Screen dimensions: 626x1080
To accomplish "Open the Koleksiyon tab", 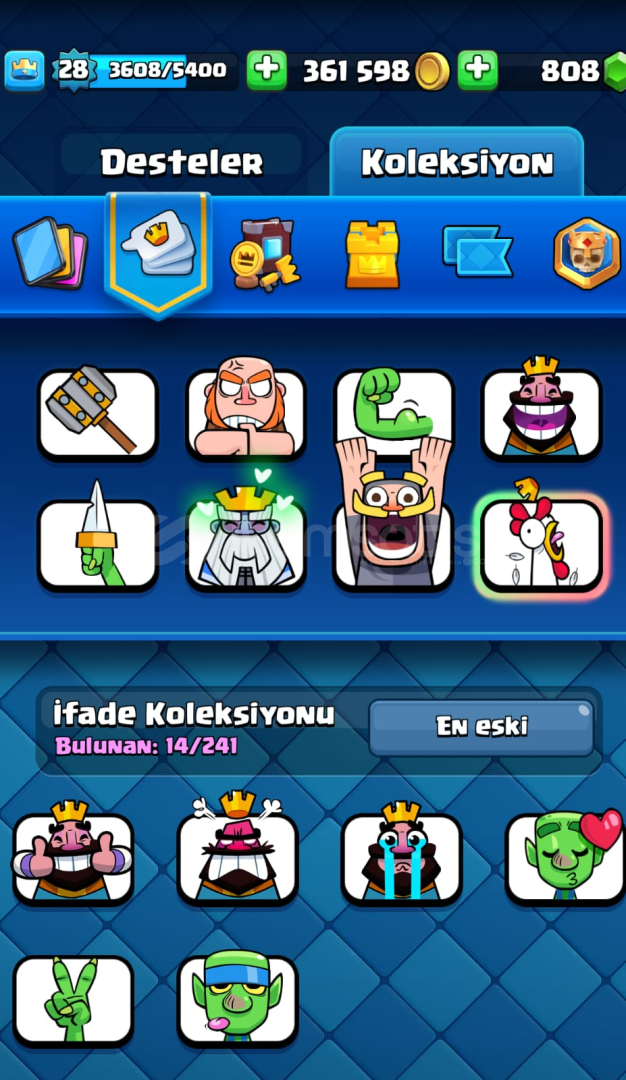I will pos(457,163).
